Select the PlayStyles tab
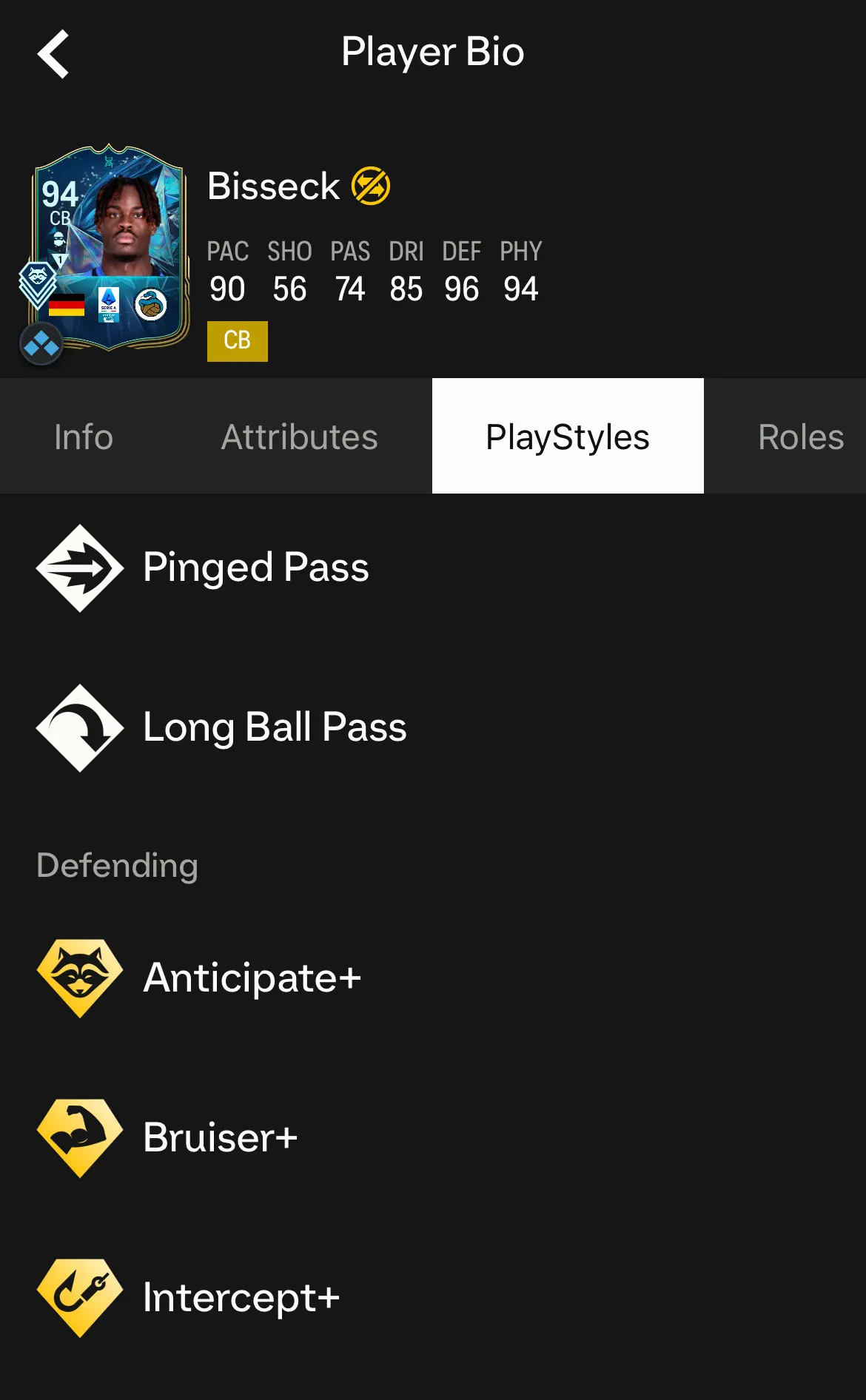The width and height of the screenshot is (866, 1400). pos(568,437)
